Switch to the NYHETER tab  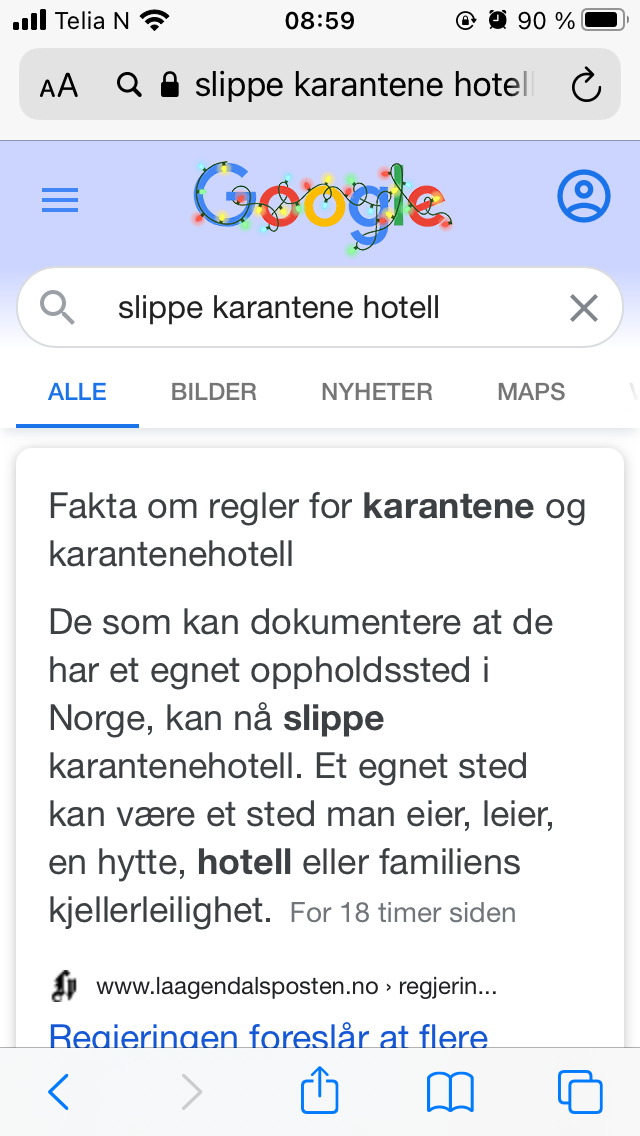click(377, 392)
